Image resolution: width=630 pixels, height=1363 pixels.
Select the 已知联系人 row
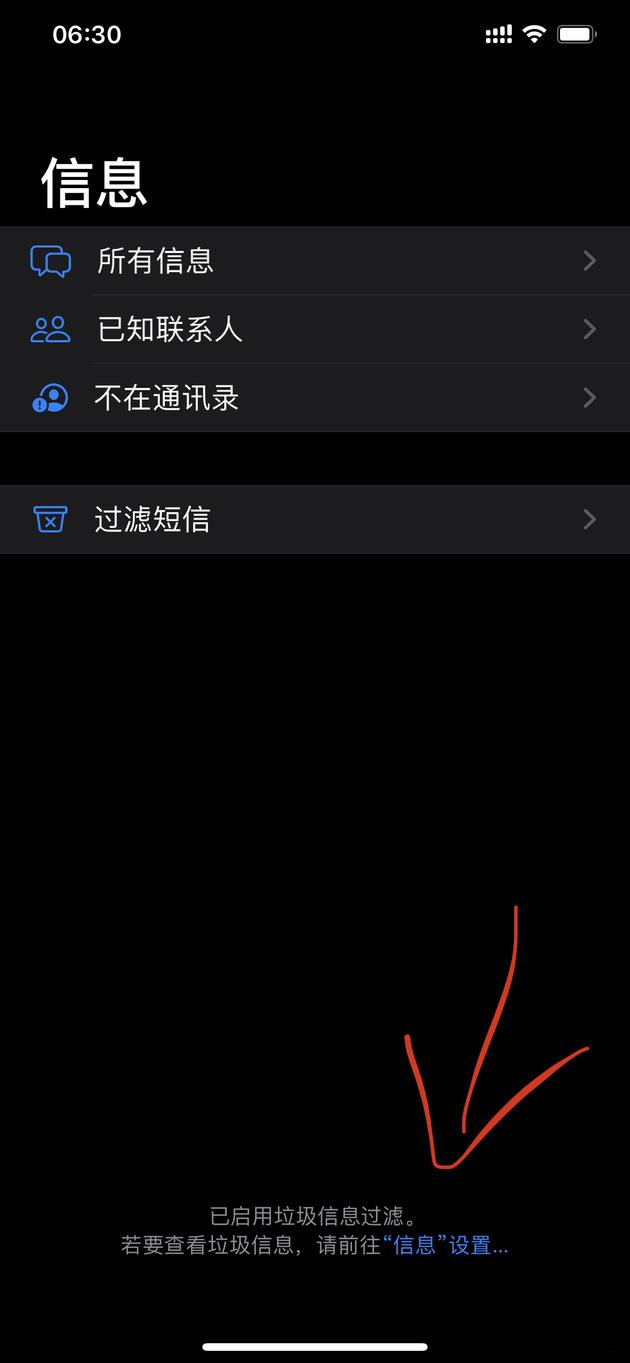click(x=314, y=329)
